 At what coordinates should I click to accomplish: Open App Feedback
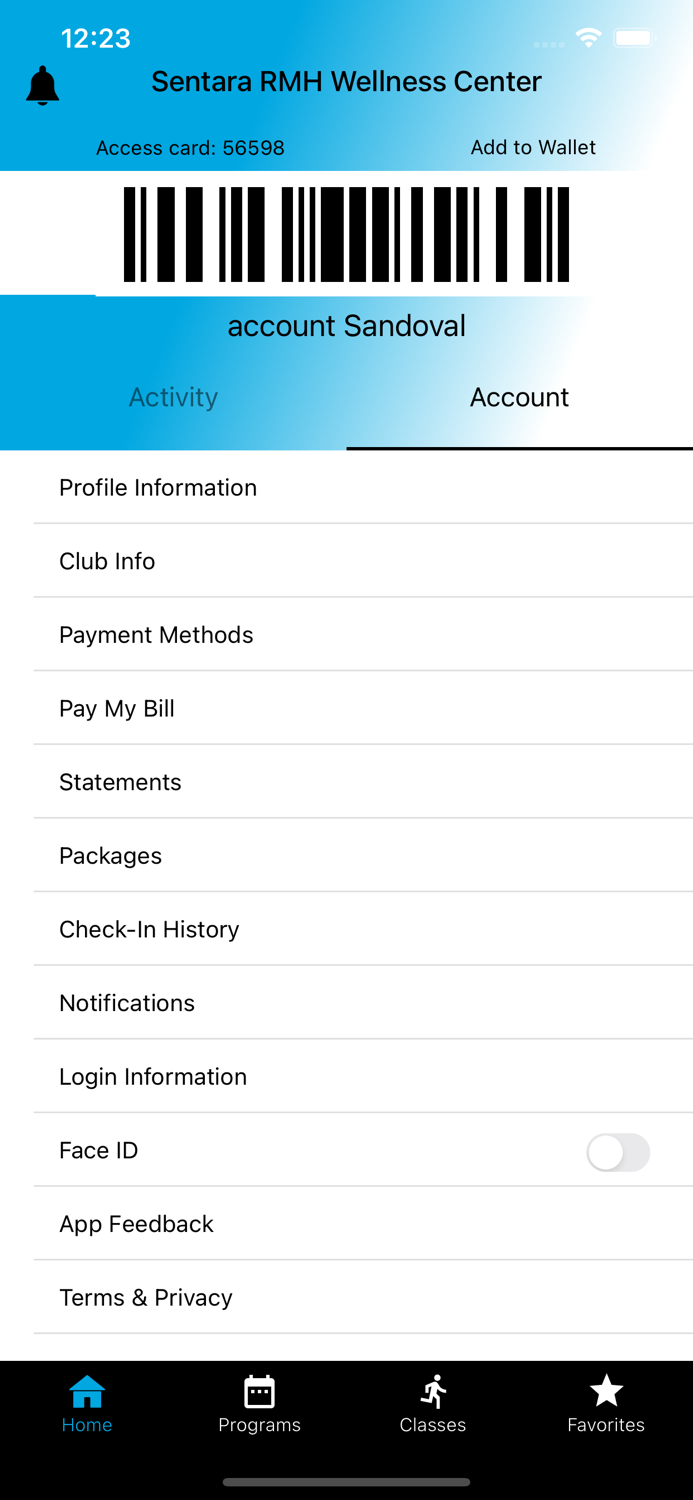click(x=136, y=1224)
